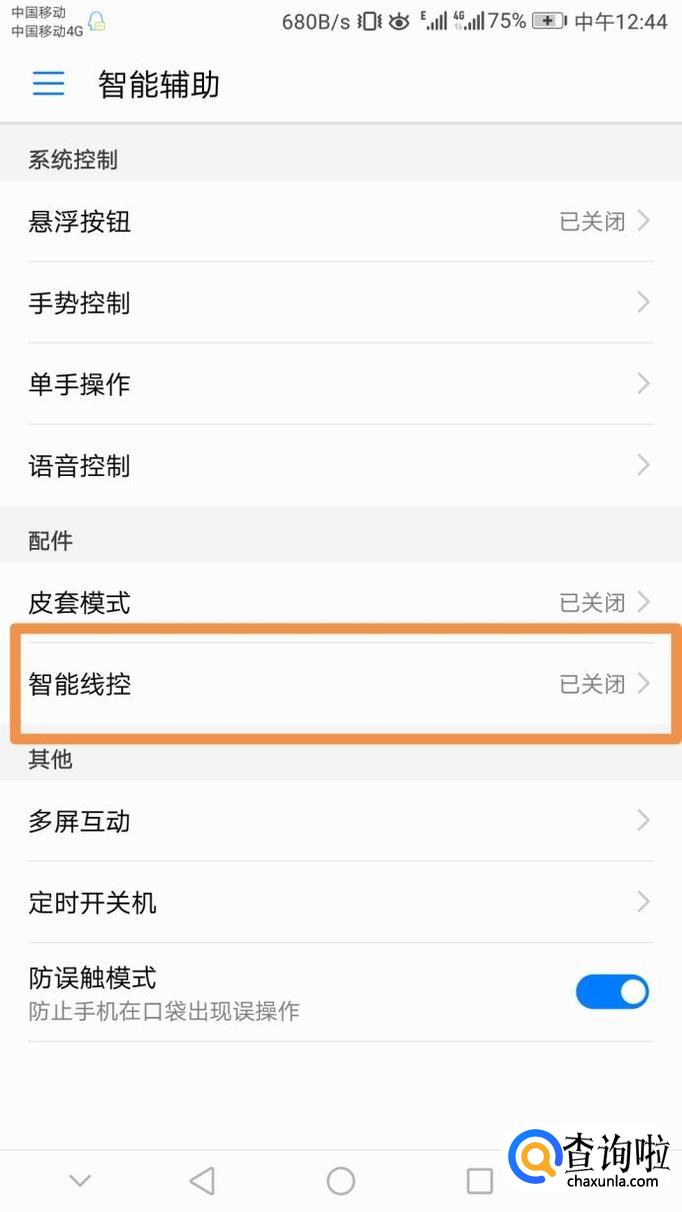Open 皮套模式 setting
Viewport: 682px width, 1212px height.
coord(340,603)
